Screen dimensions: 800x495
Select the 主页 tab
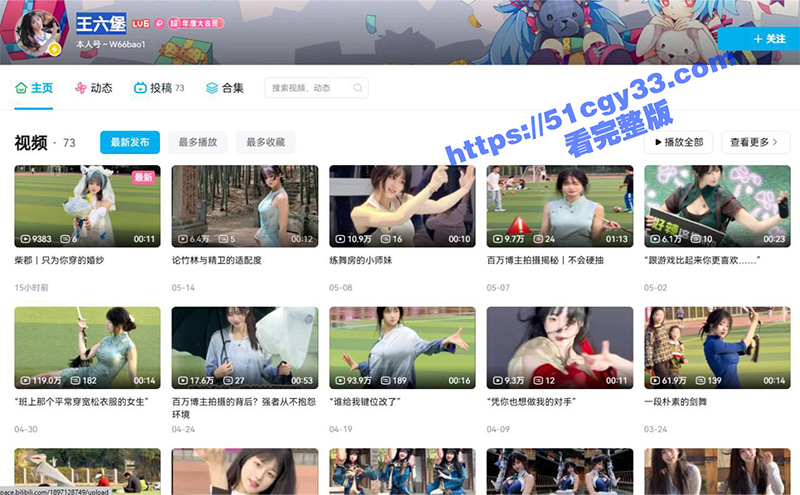click(x=34, y=88)
